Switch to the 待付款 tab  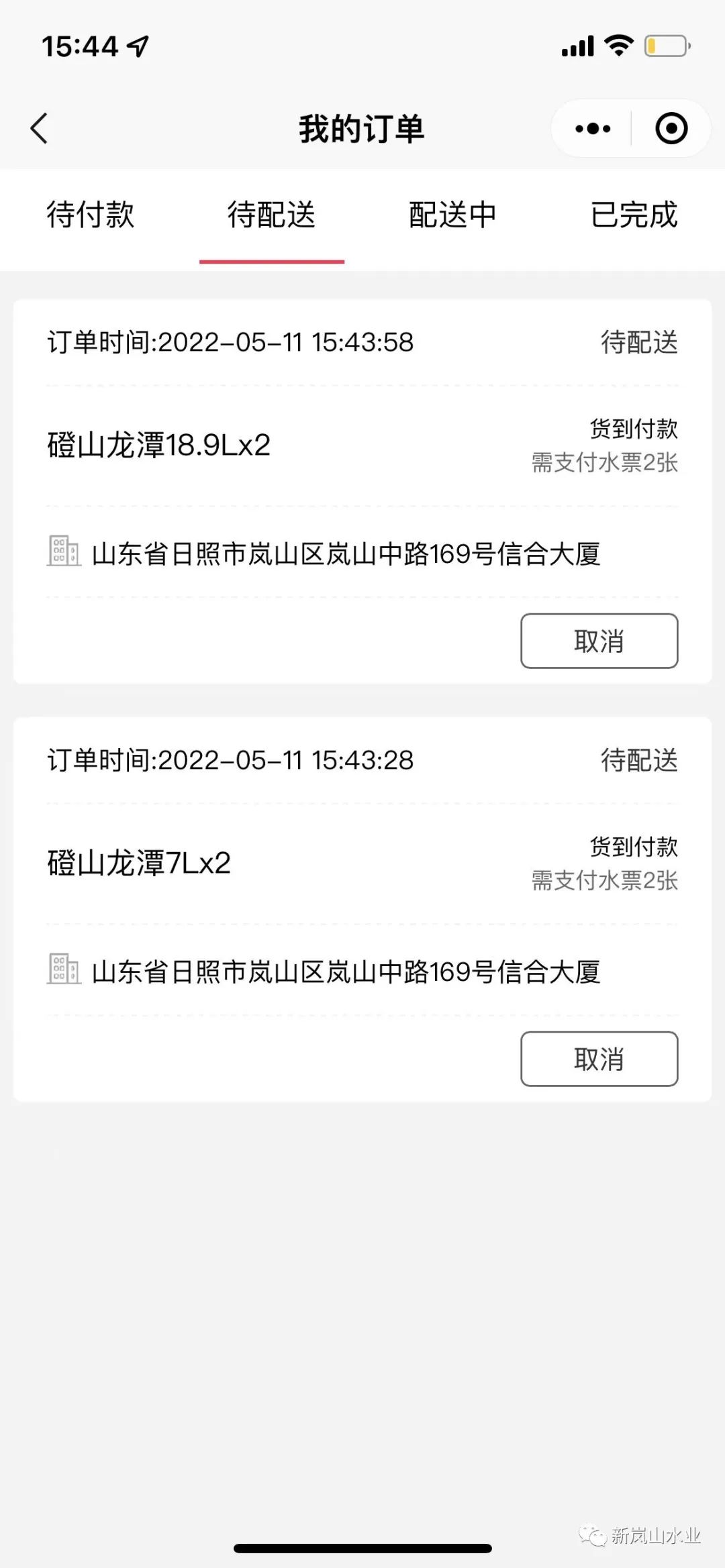(x=91, y=216)
